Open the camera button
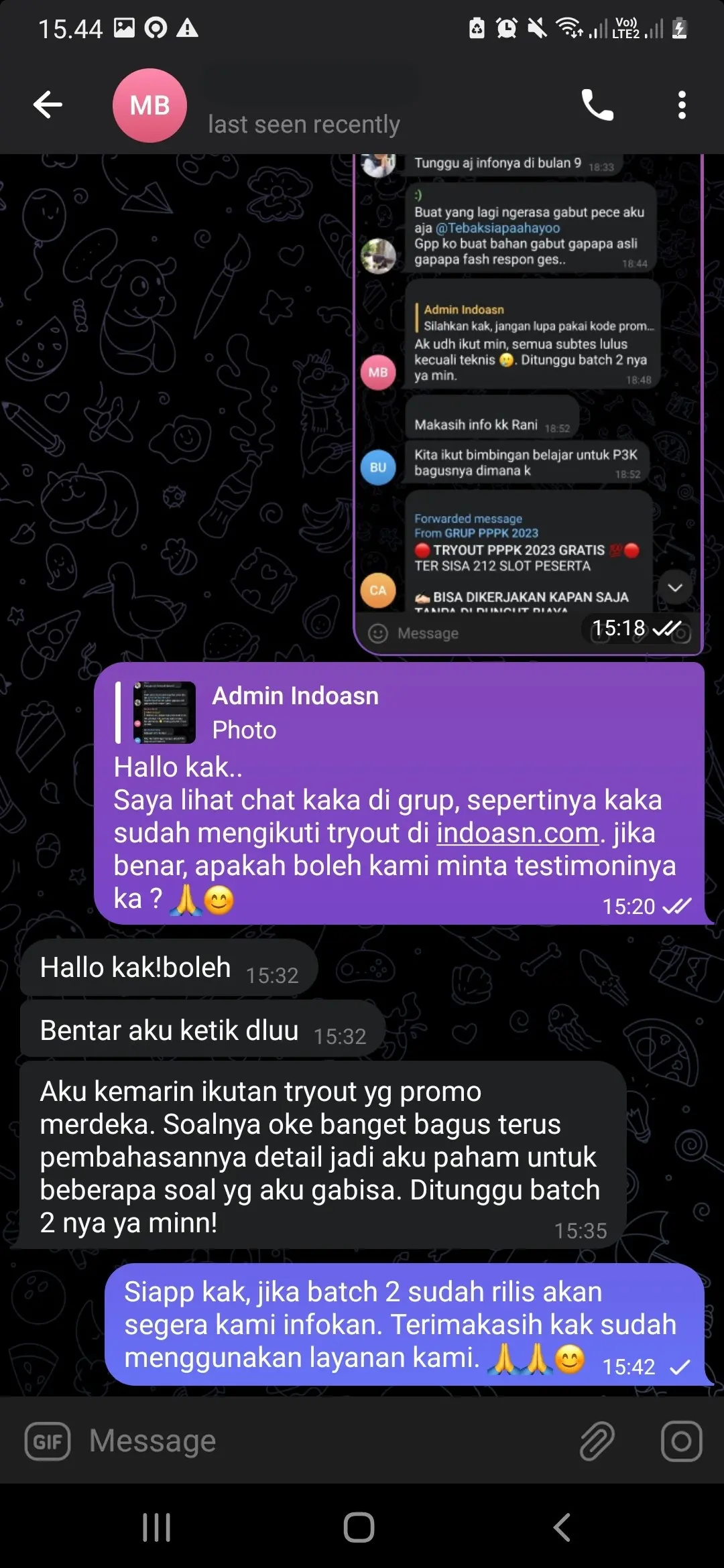Screen dimensions: 724x1568 [x=681, y=1441]
